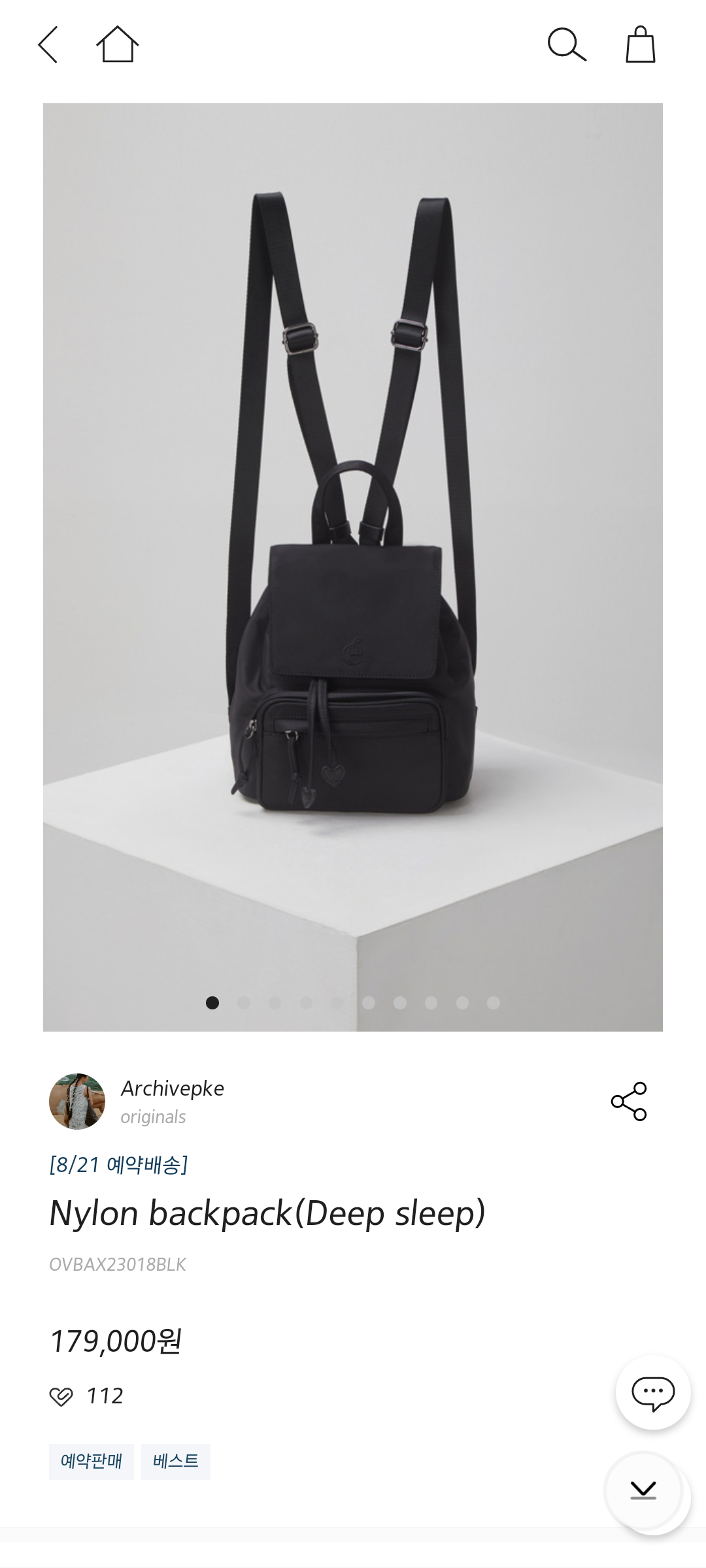
Task: Open the backpack product photo
Action: click(x=353, y=567)
